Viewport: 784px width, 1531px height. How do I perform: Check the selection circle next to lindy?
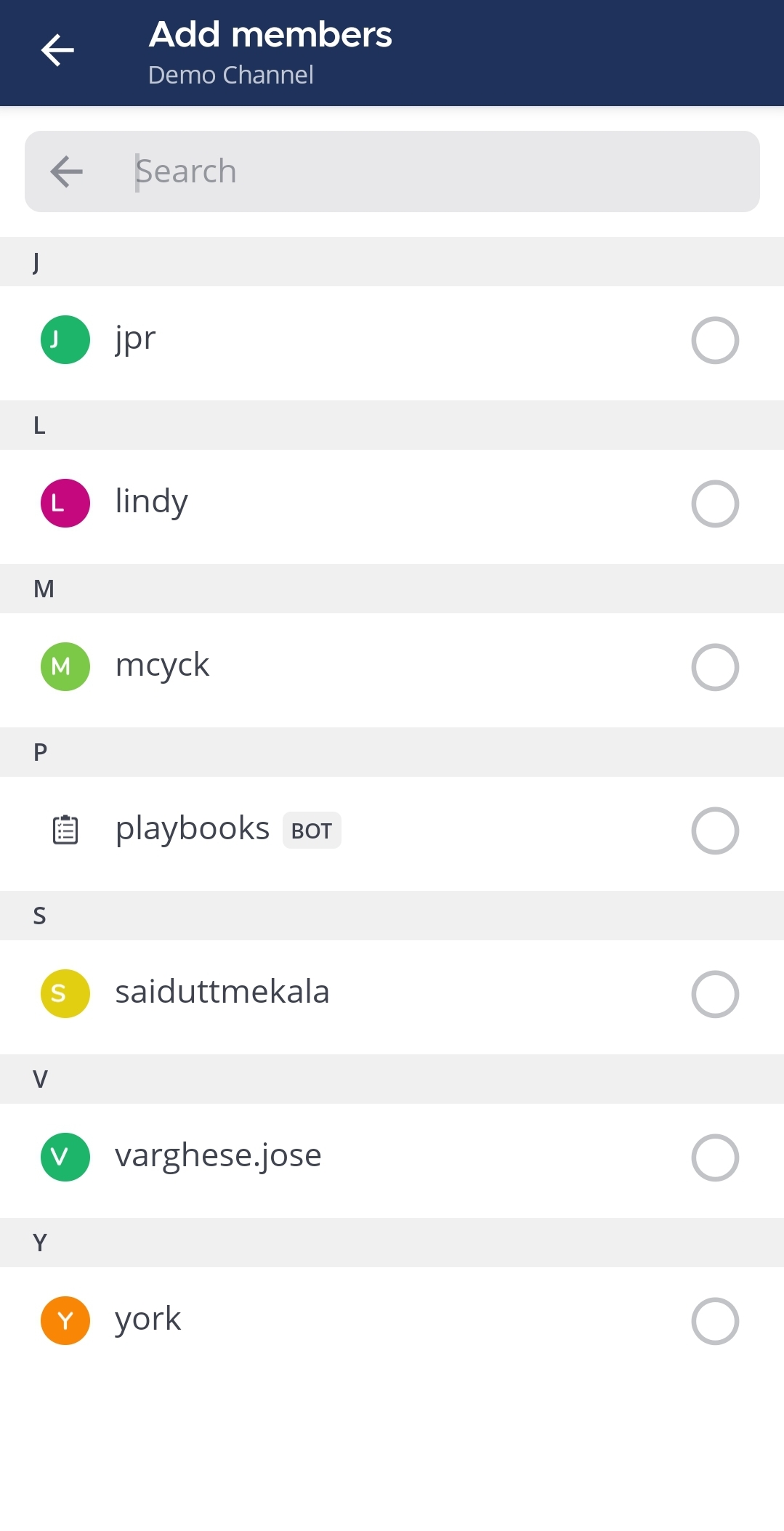point(714,504)
